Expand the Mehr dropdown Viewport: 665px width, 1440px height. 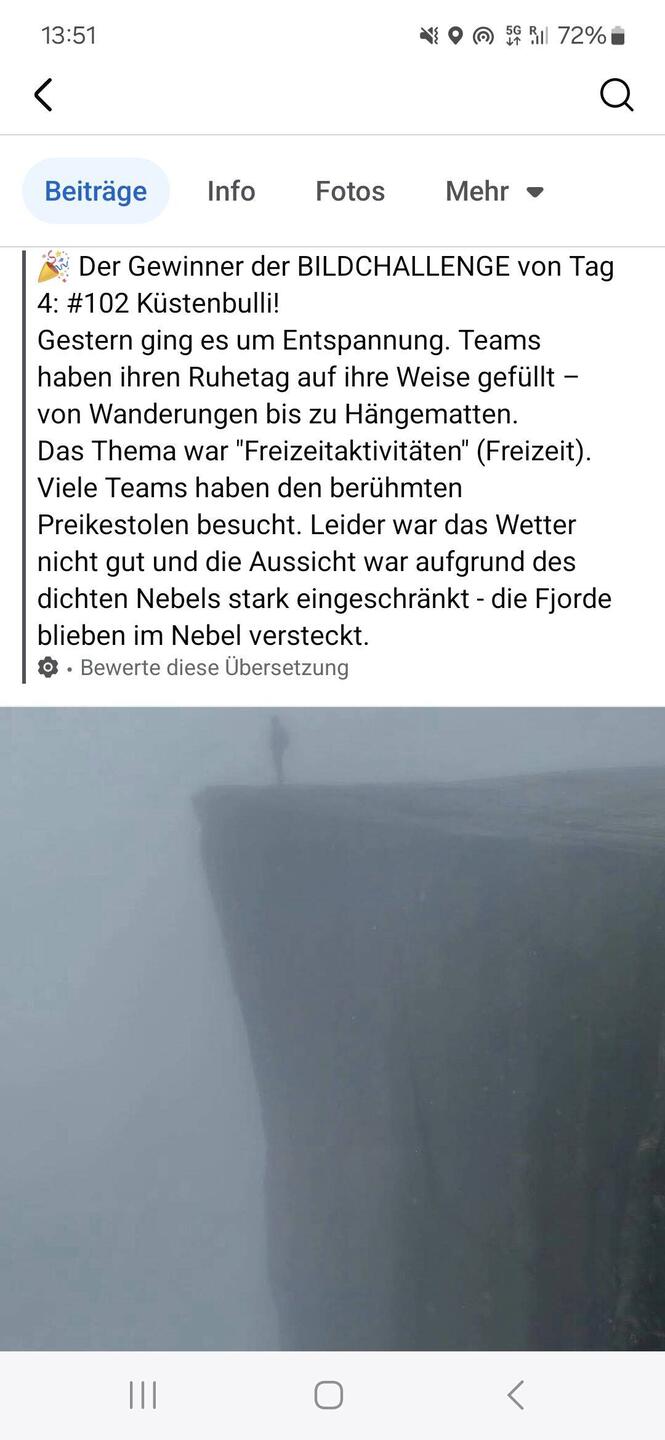click(494, 191)
